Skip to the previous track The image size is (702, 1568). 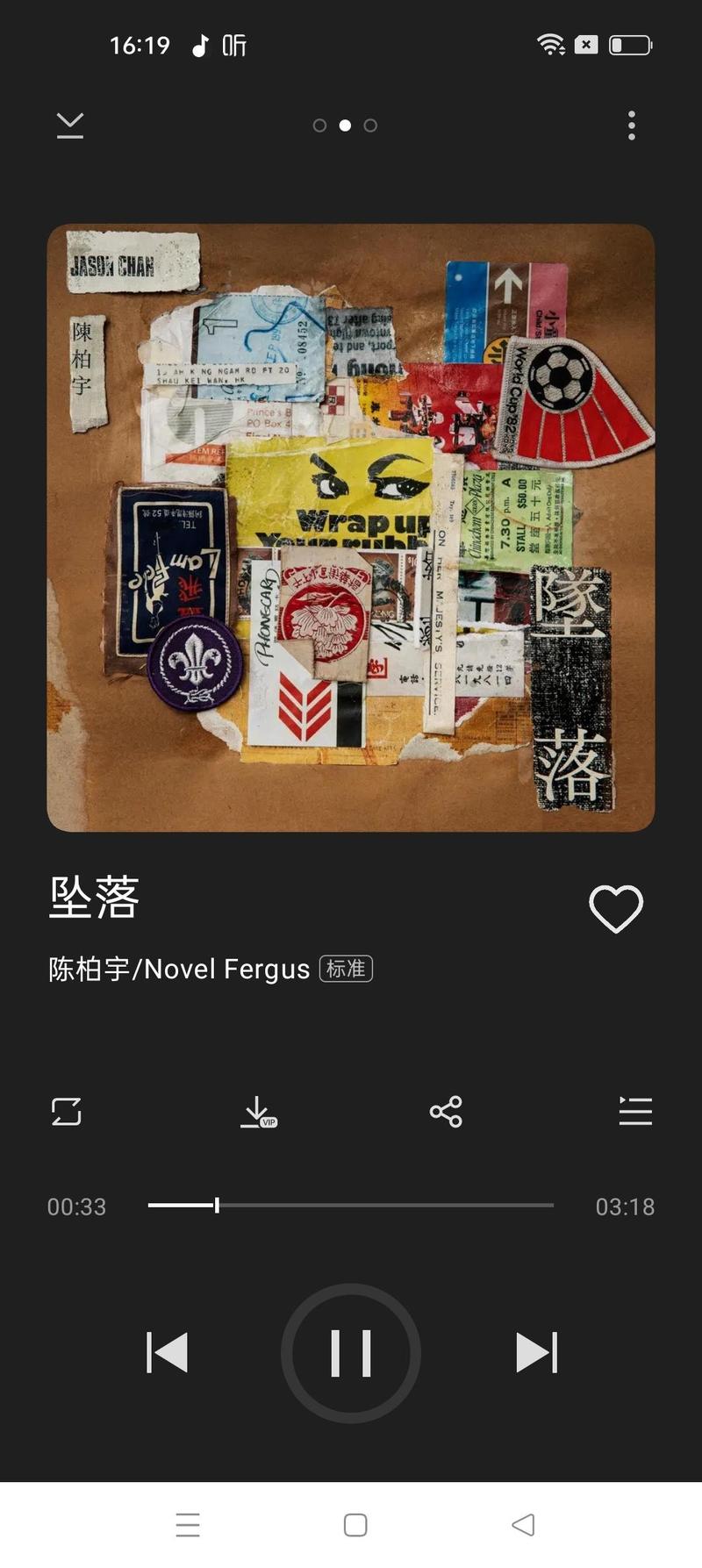tap(167, 1352)
